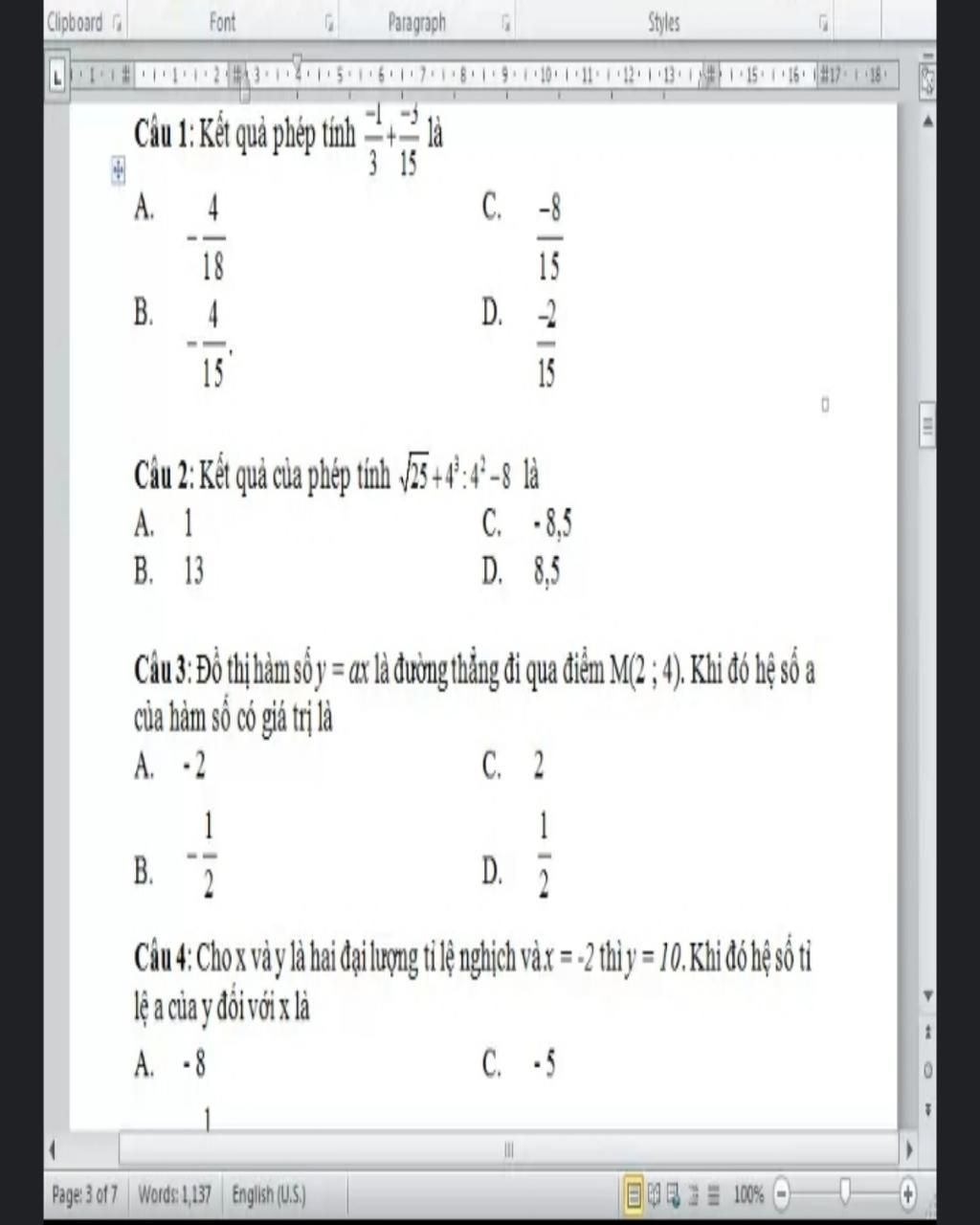
Task: Tap the tab selector beside the ruler
Action: pyautogui.click(x=58, y=76)
